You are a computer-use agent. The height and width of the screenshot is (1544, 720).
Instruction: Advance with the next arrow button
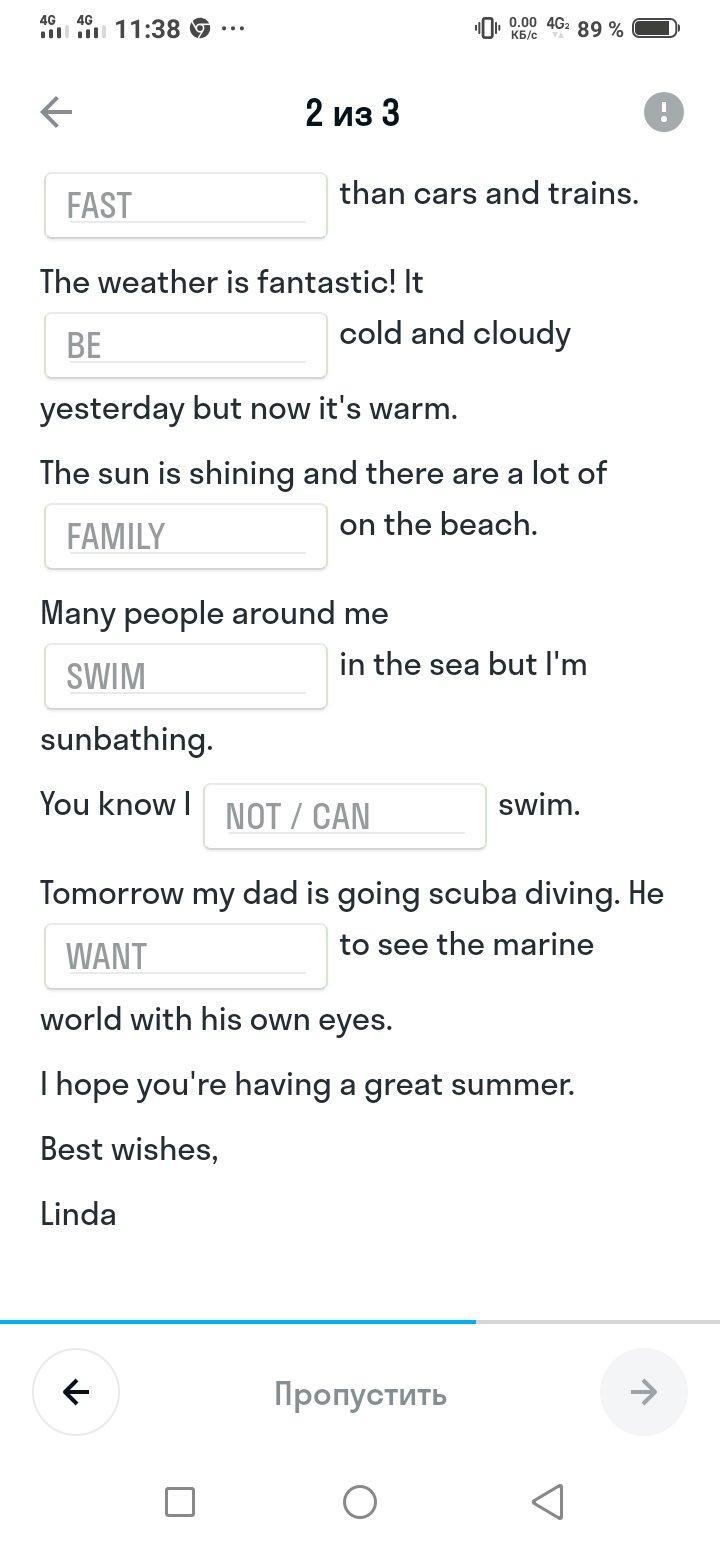coord(643,1392)
